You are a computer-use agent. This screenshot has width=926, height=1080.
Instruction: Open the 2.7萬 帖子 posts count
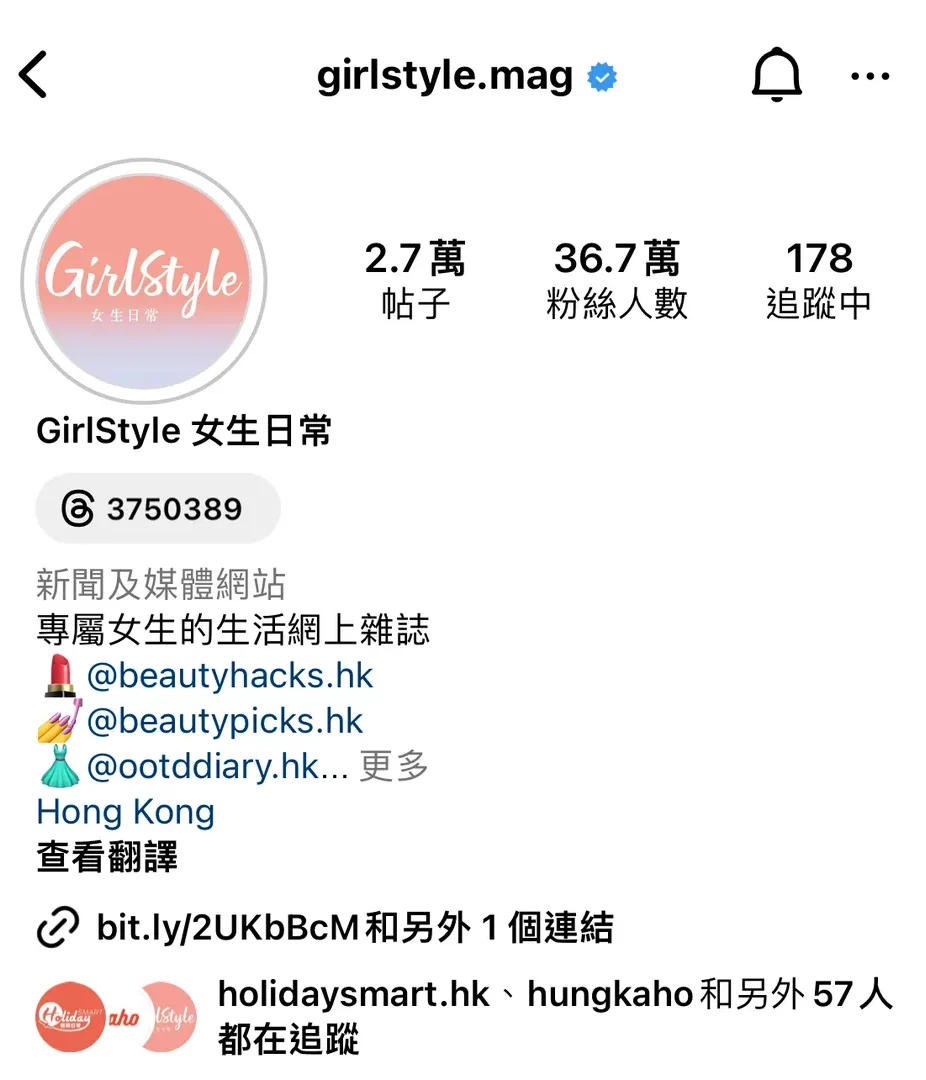[x=415, y=280]
